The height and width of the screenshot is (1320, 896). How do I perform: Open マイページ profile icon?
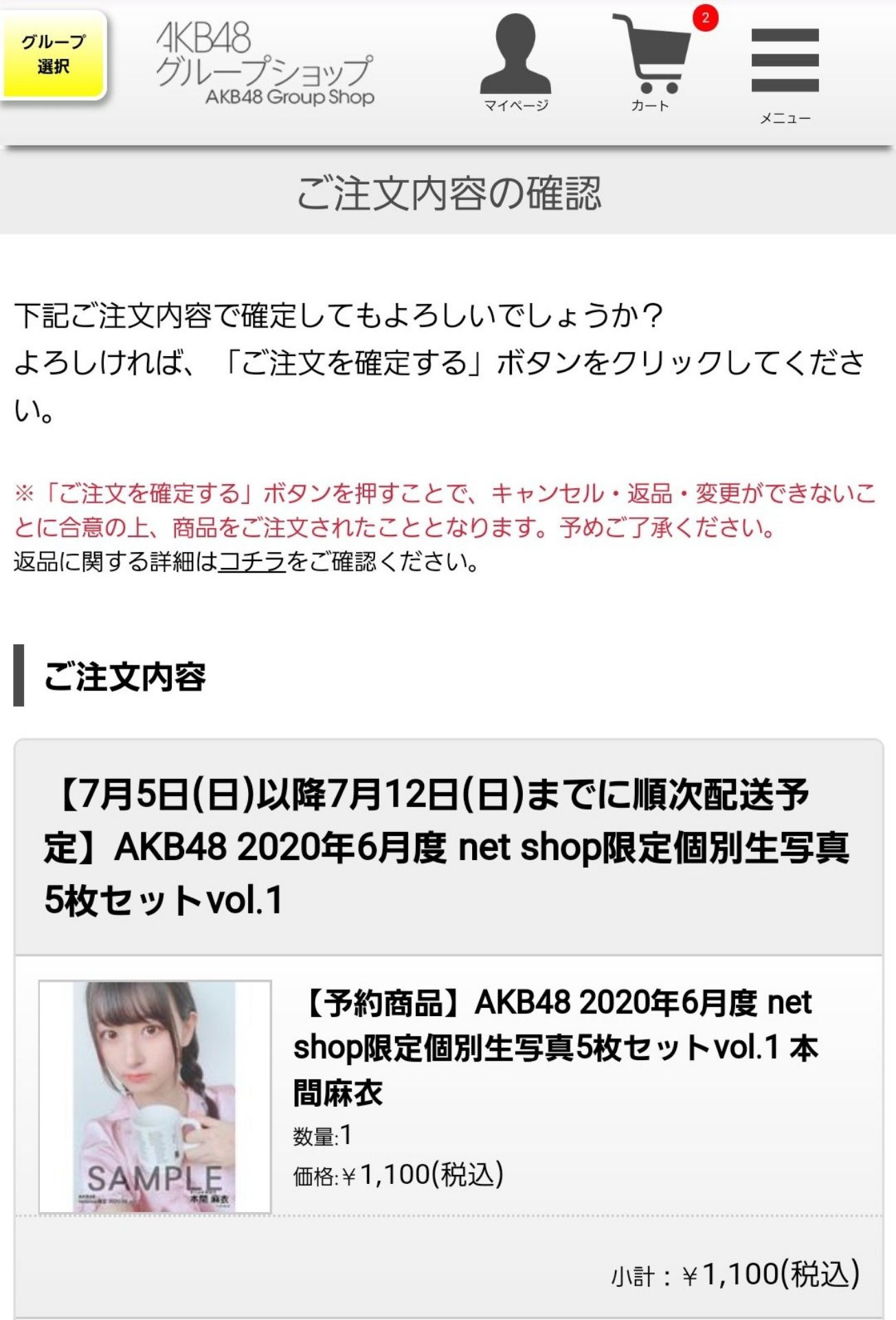515,63
